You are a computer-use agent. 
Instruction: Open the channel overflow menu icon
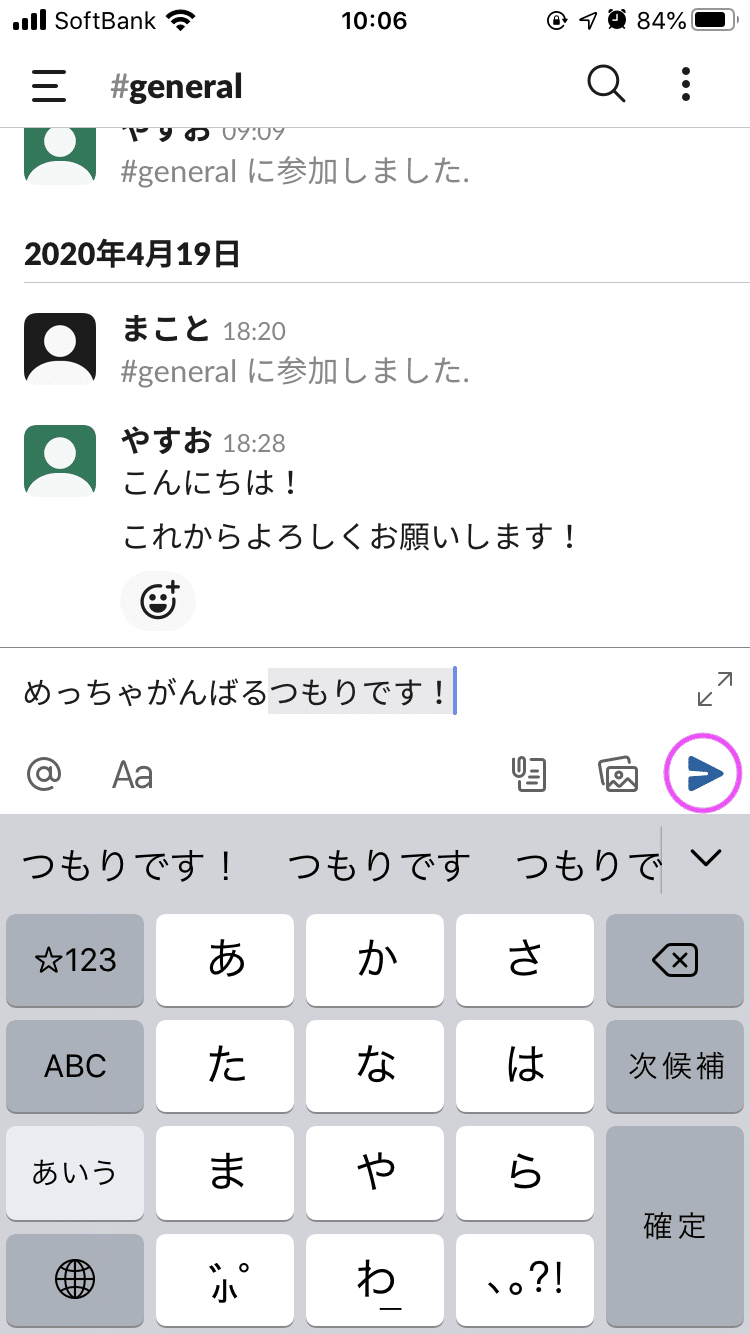[x=685, y=84]
